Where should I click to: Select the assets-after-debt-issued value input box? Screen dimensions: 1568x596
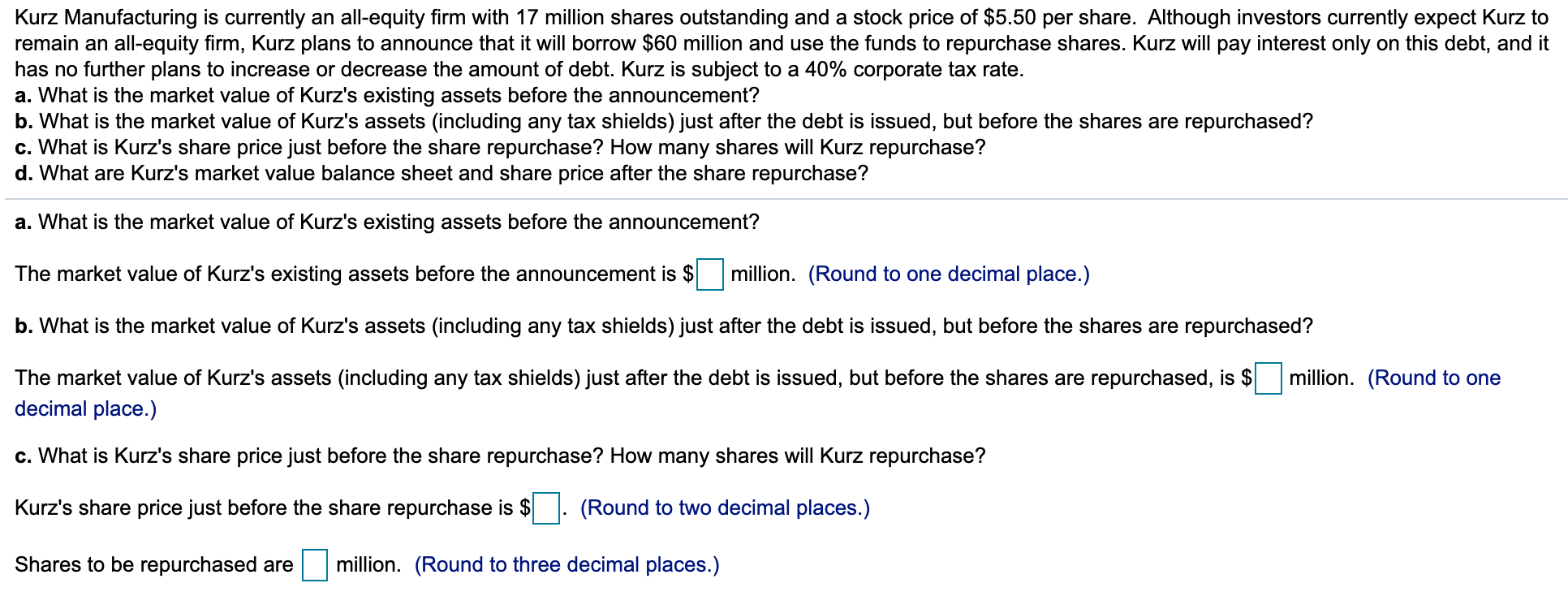tap(1268, 378)
